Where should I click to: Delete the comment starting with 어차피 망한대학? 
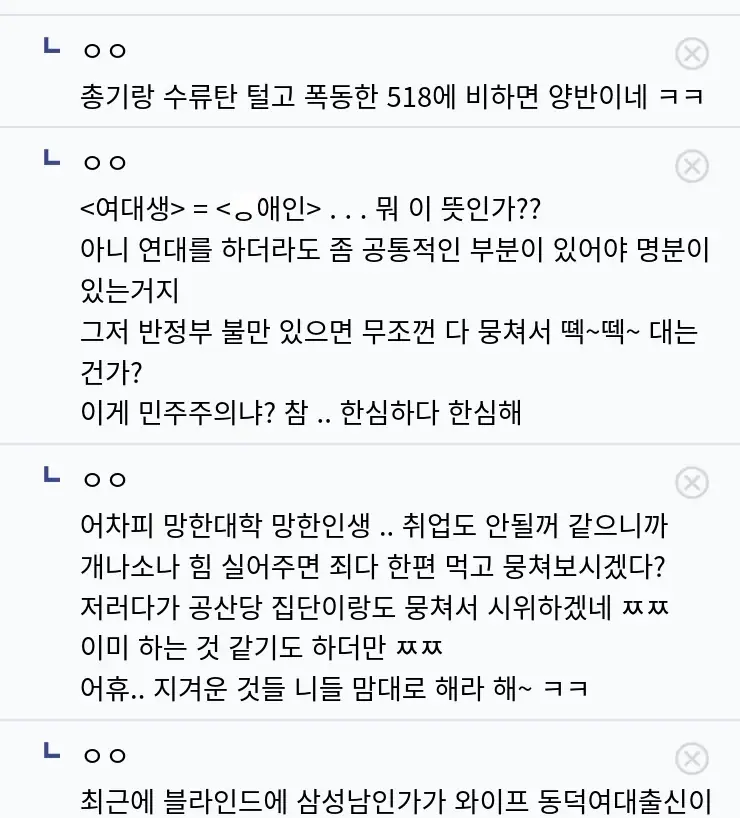692,483
